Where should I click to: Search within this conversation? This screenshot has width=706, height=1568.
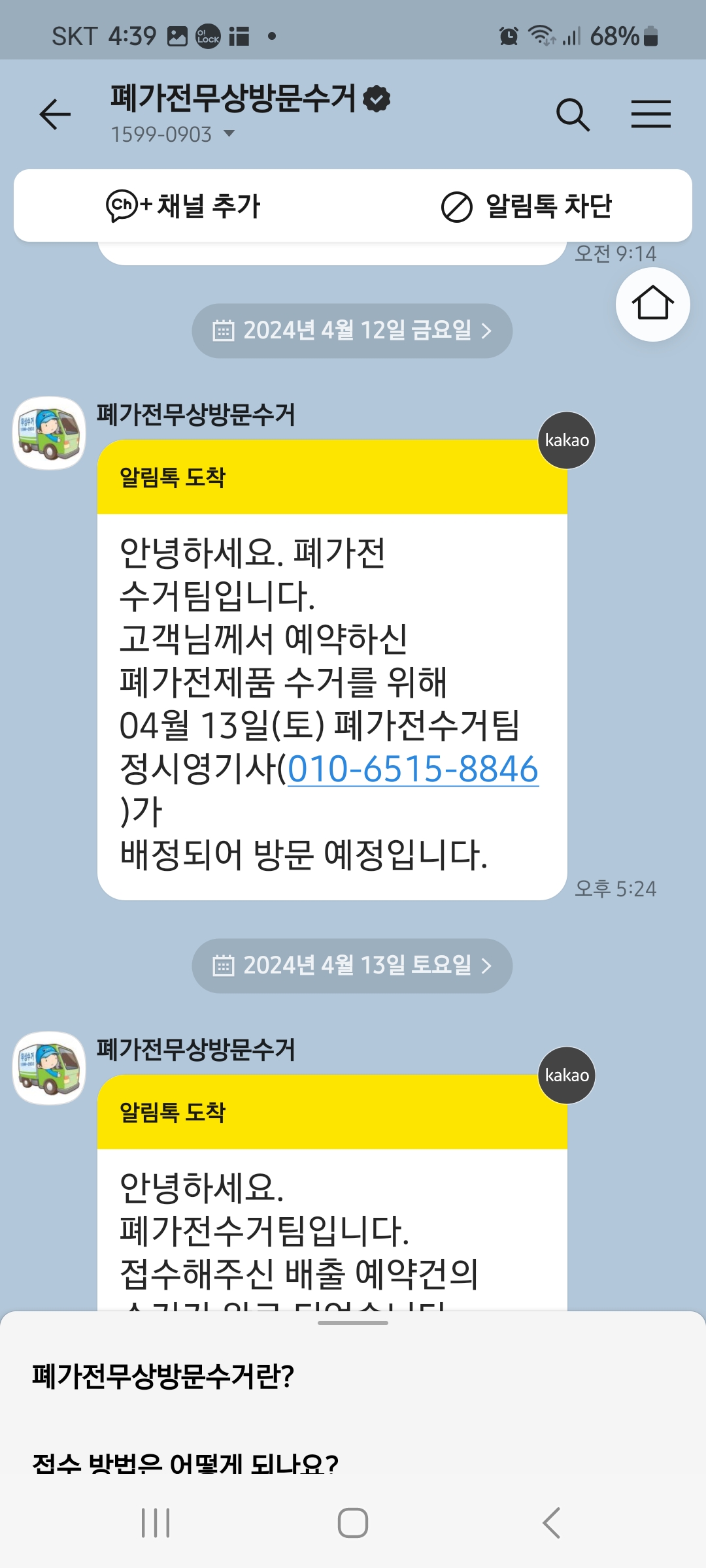pos(573,115)
